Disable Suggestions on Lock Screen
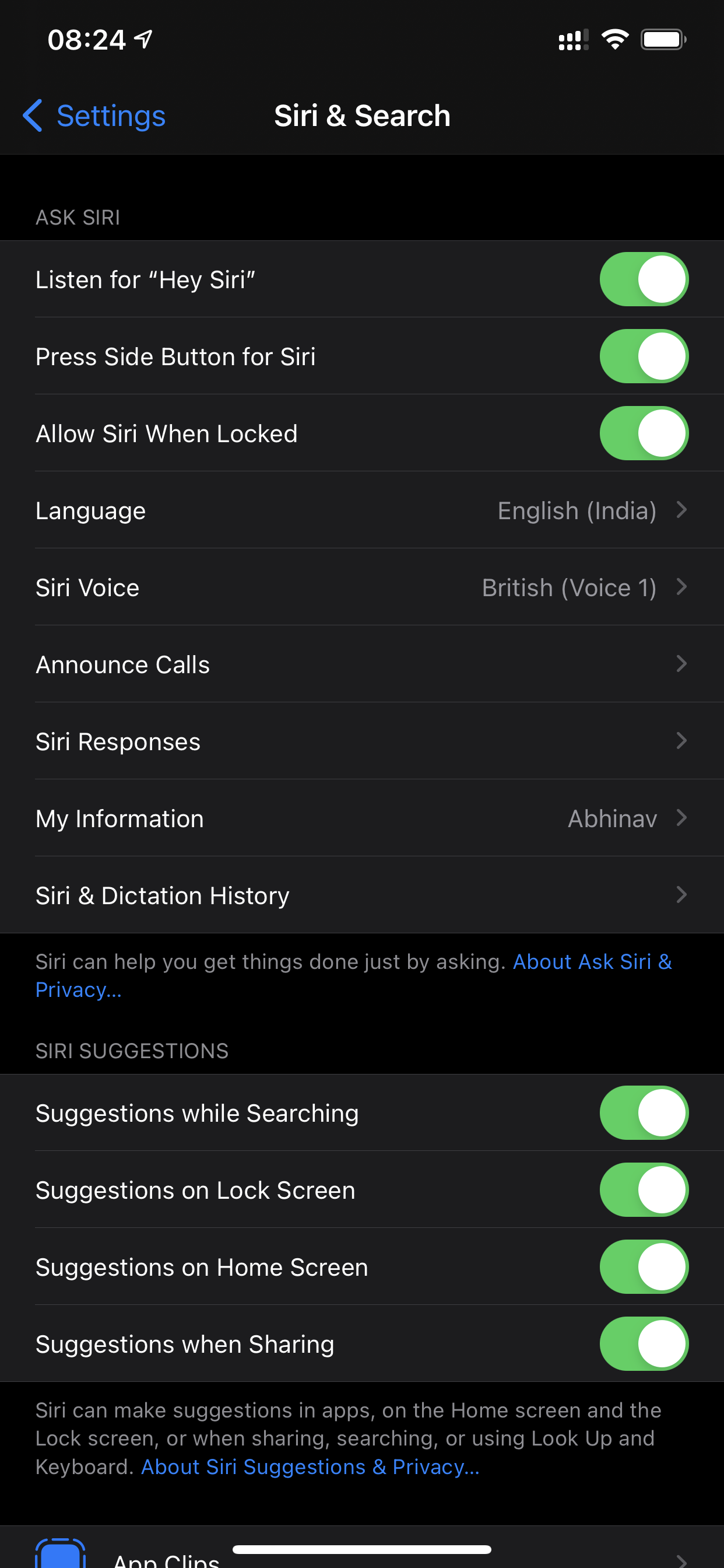Image resolution: width=724 pixels, height=1568 pixels. [x=644, y=1190]
